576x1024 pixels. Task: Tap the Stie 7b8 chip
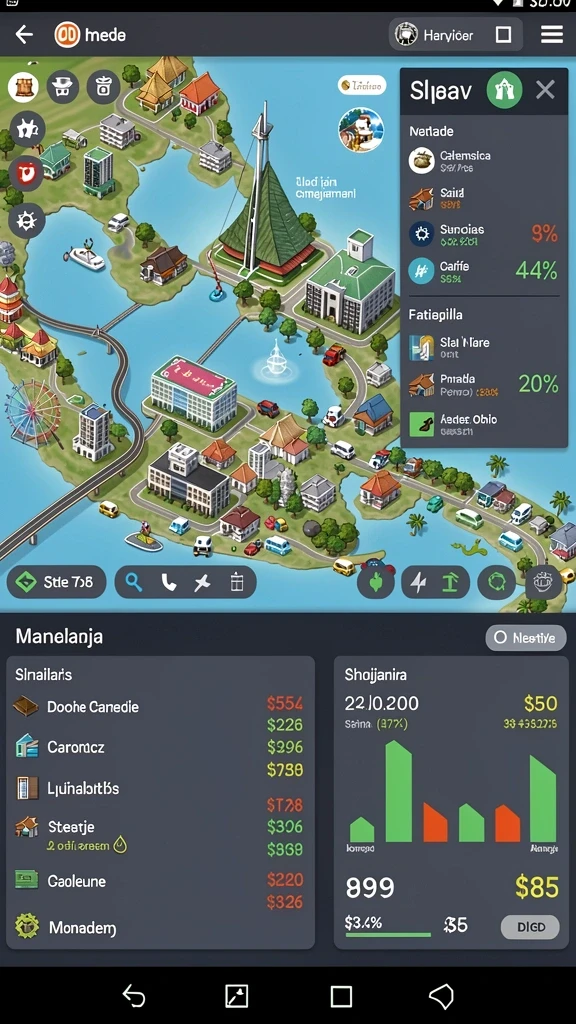click(x=56, y=582)
